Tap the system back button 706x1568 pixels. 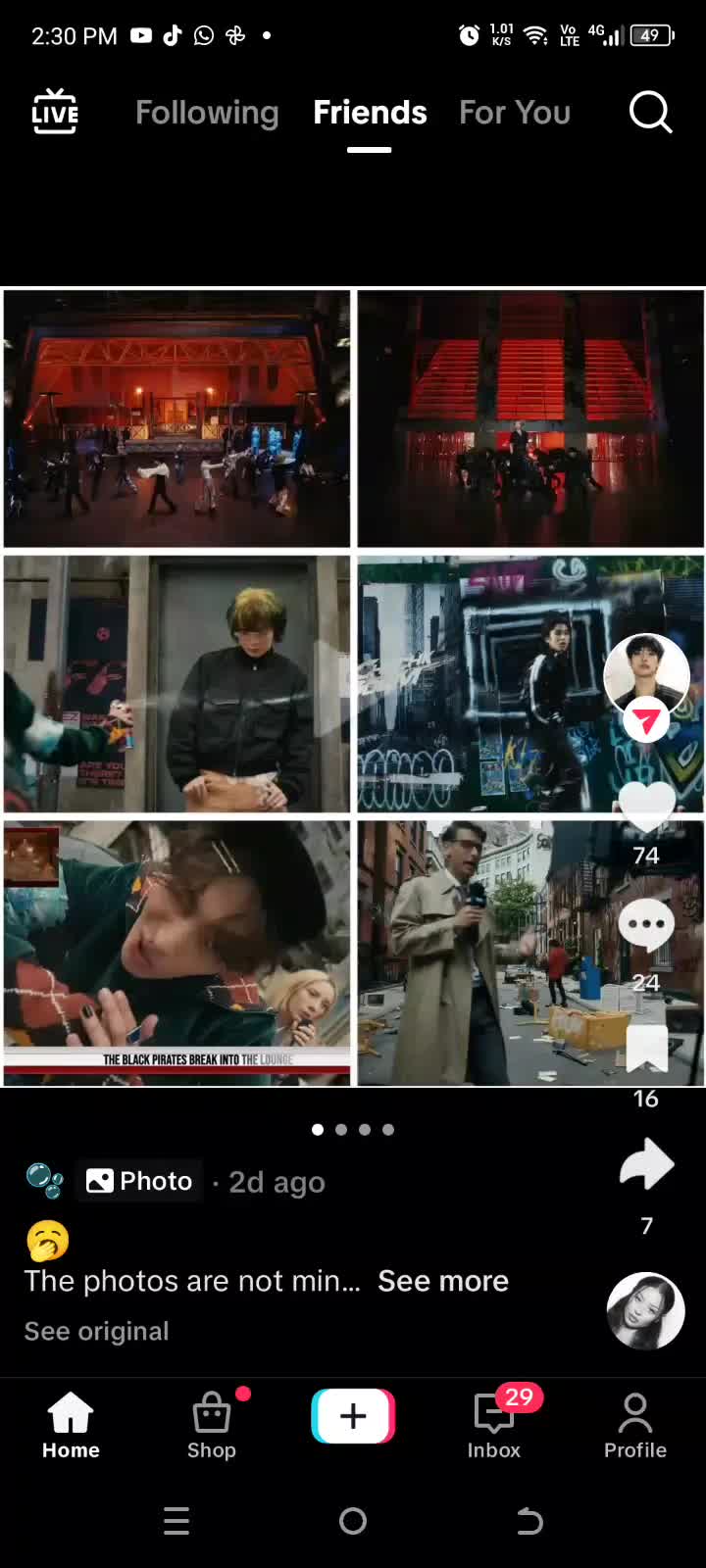[x=529, y=1521]
